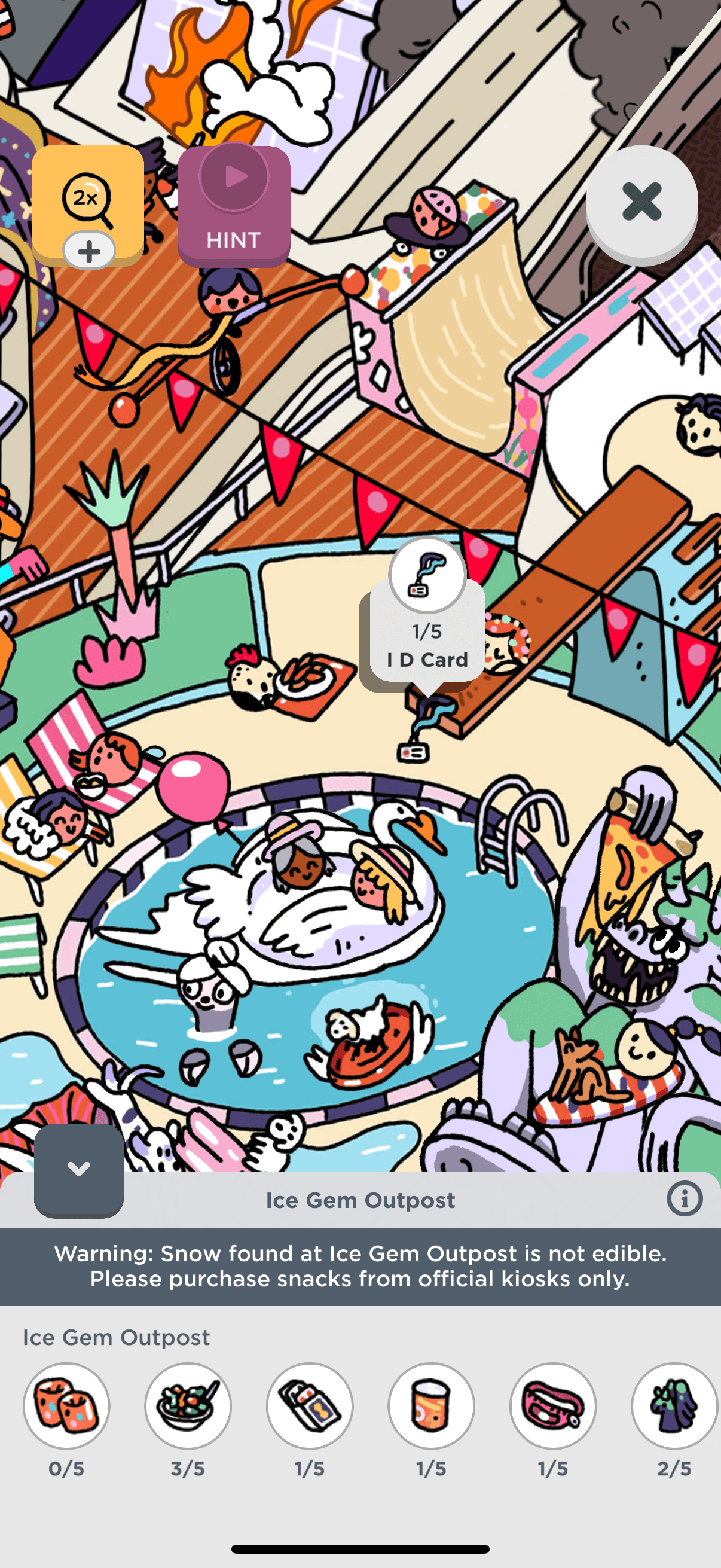Select the dark coat item showing 2/5
The width and height of the screenshot is (721, 1568).
pos(674,1405)
